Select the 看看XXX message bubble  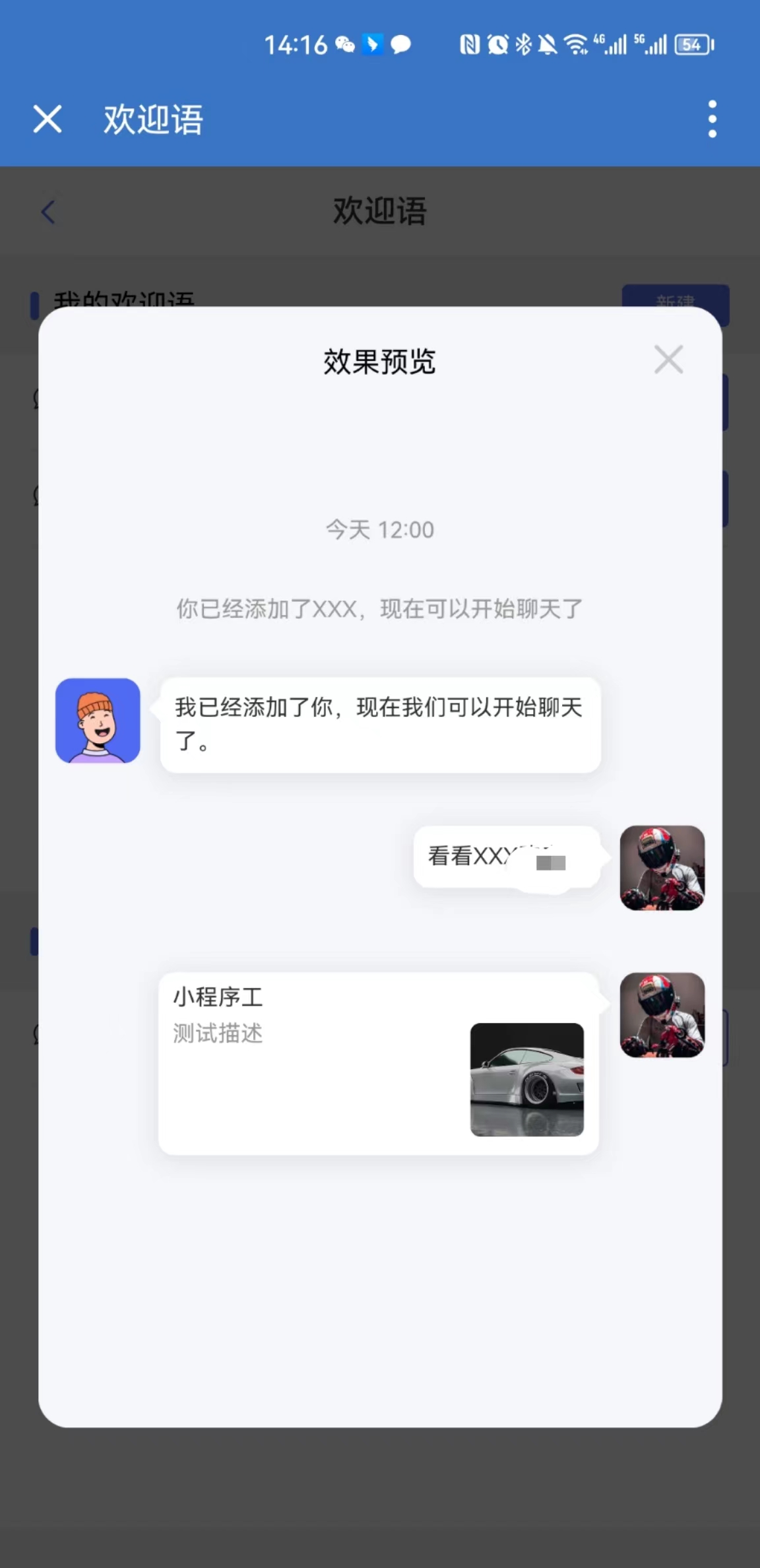pyautogui.click(x=508, y=857)
